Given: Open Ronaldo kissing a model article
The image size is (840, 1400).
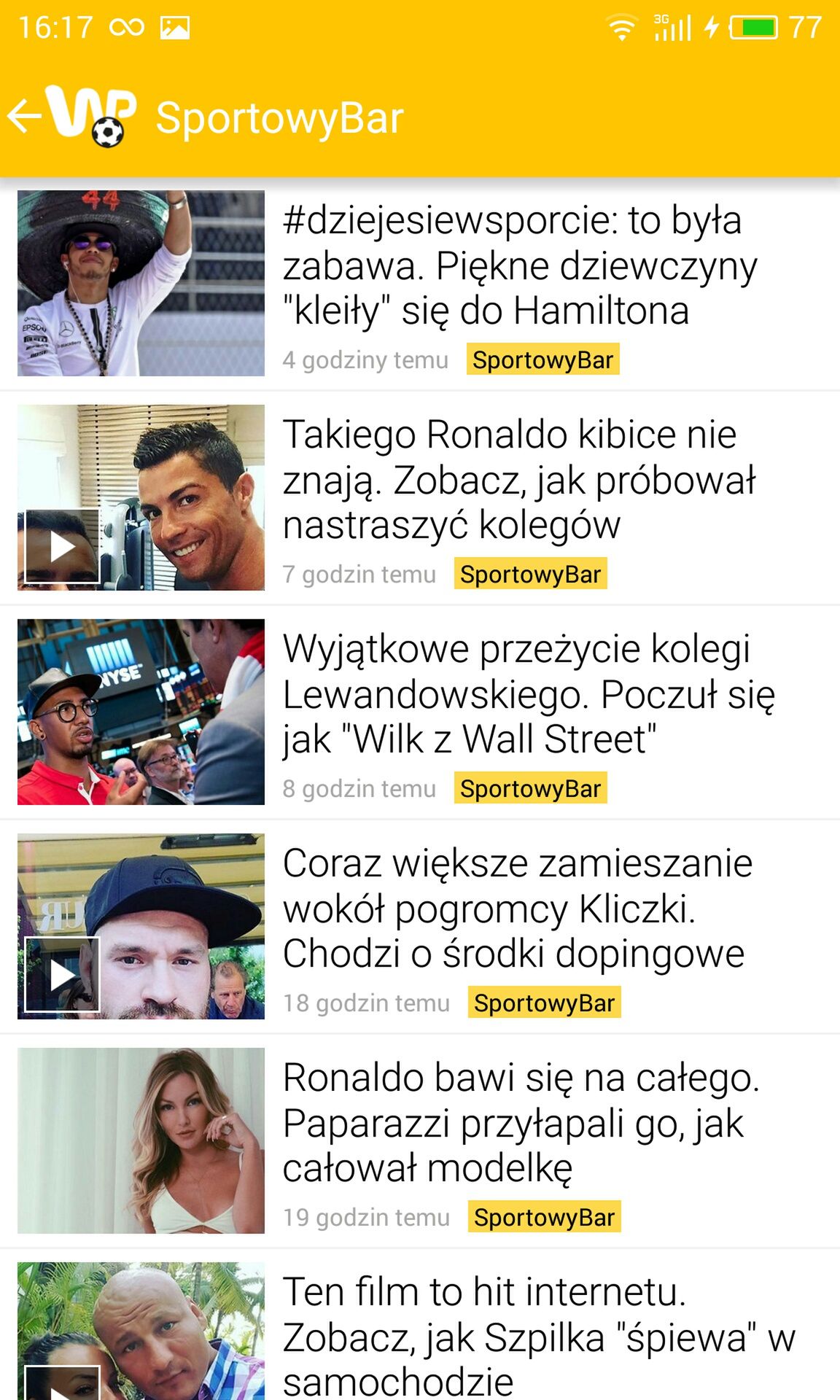Looking at the screenshot, I should click(x=420, y=1141).
